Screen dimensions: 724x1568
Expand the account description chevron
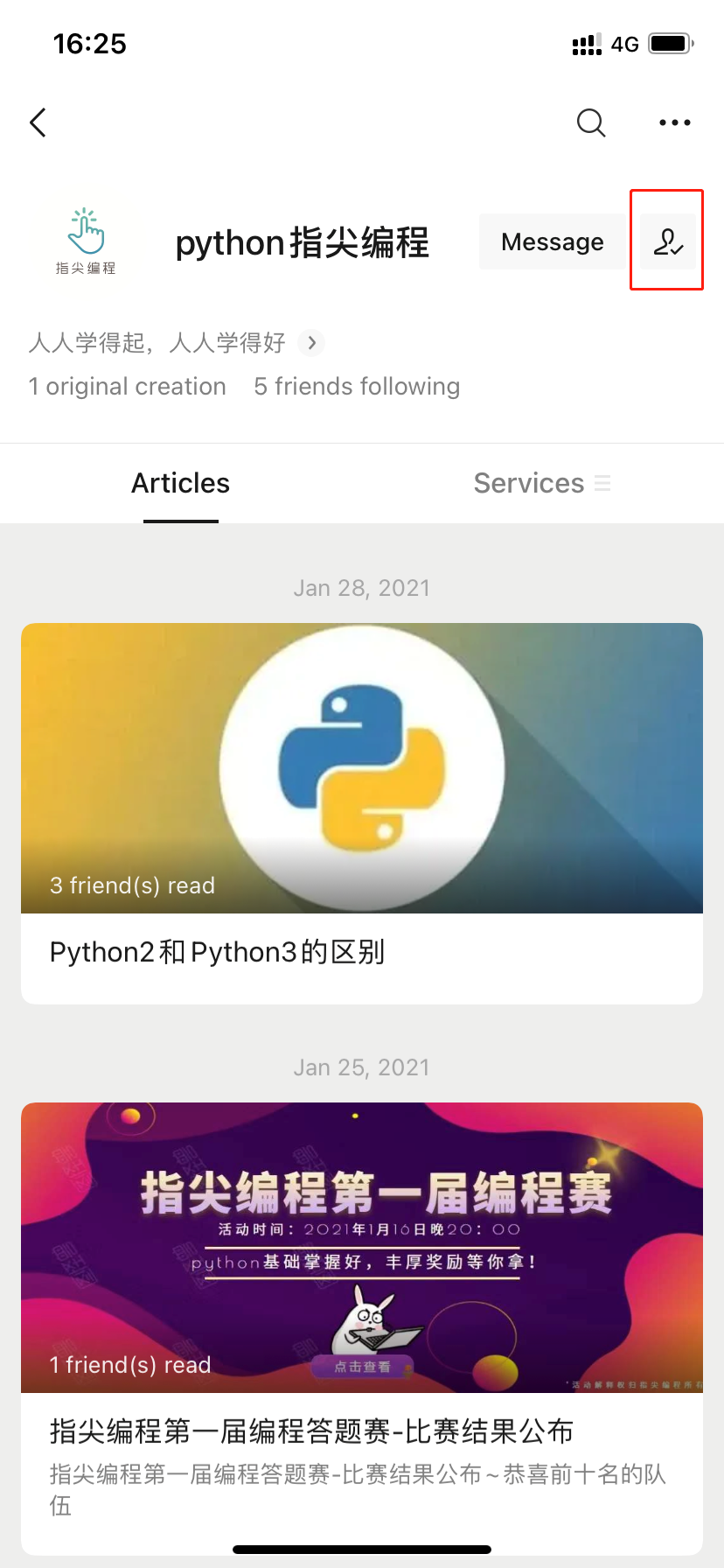(311, 342)
